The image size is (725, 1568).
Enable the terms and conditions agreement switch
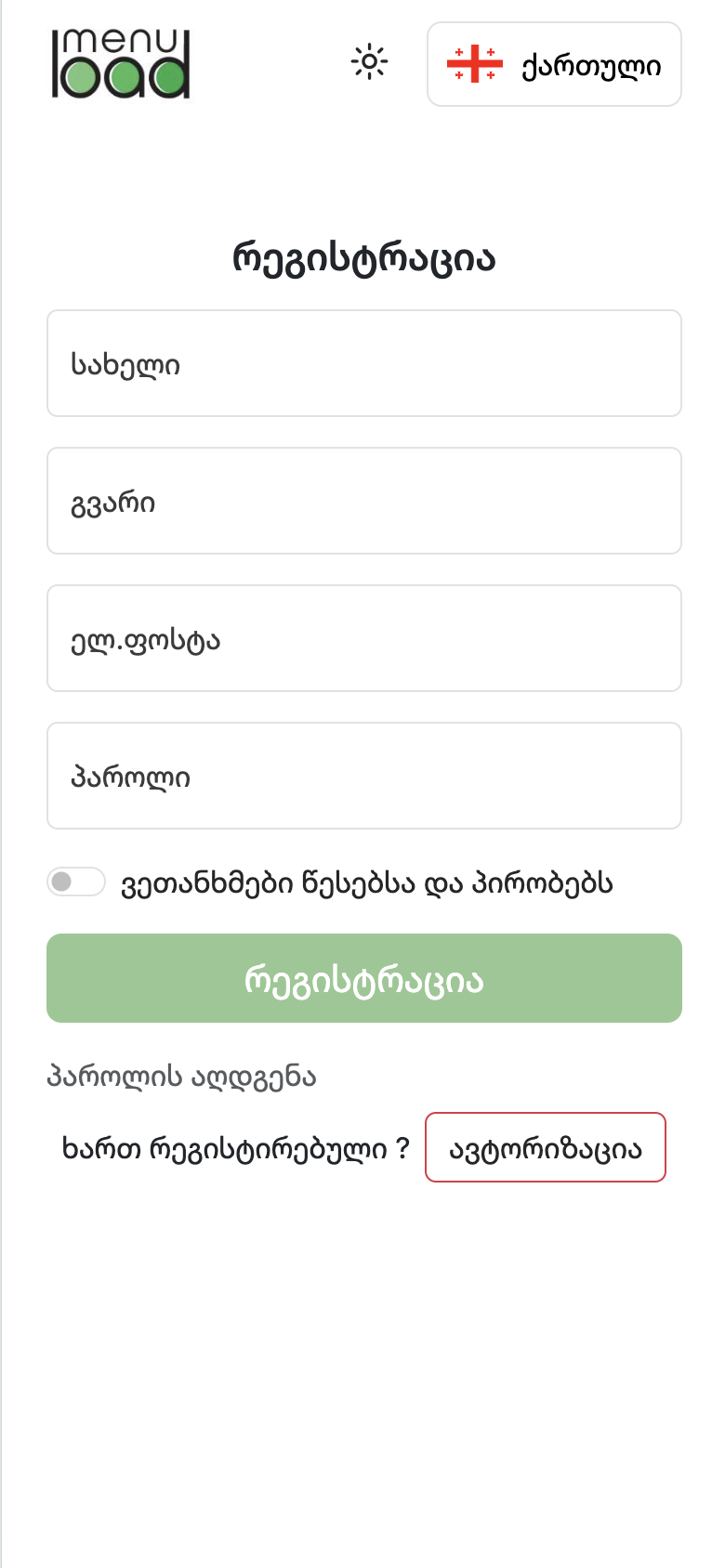pos(76,882)
